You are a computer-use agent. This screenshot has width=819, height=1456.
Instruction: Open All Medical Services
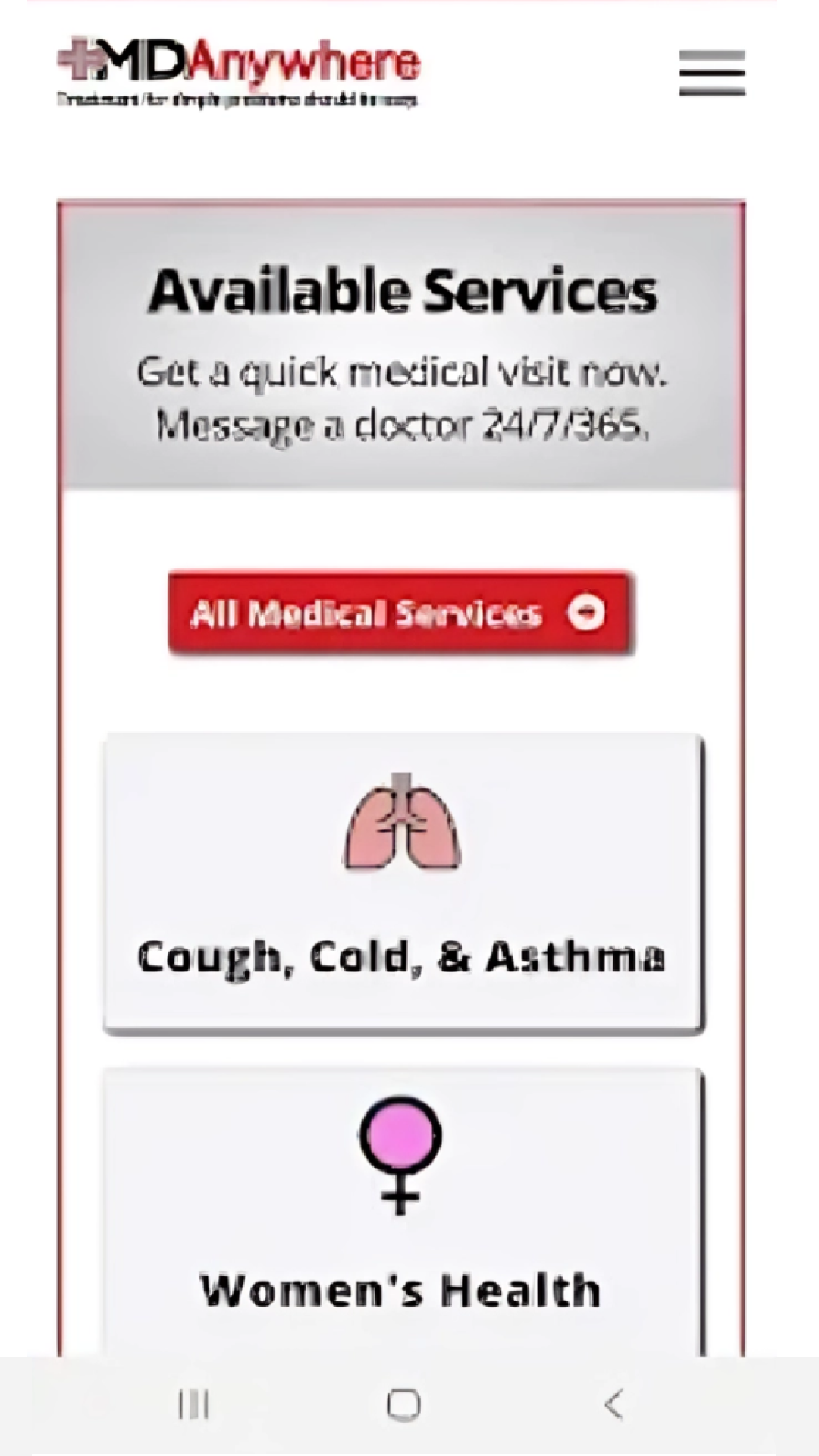coord(400,613)
